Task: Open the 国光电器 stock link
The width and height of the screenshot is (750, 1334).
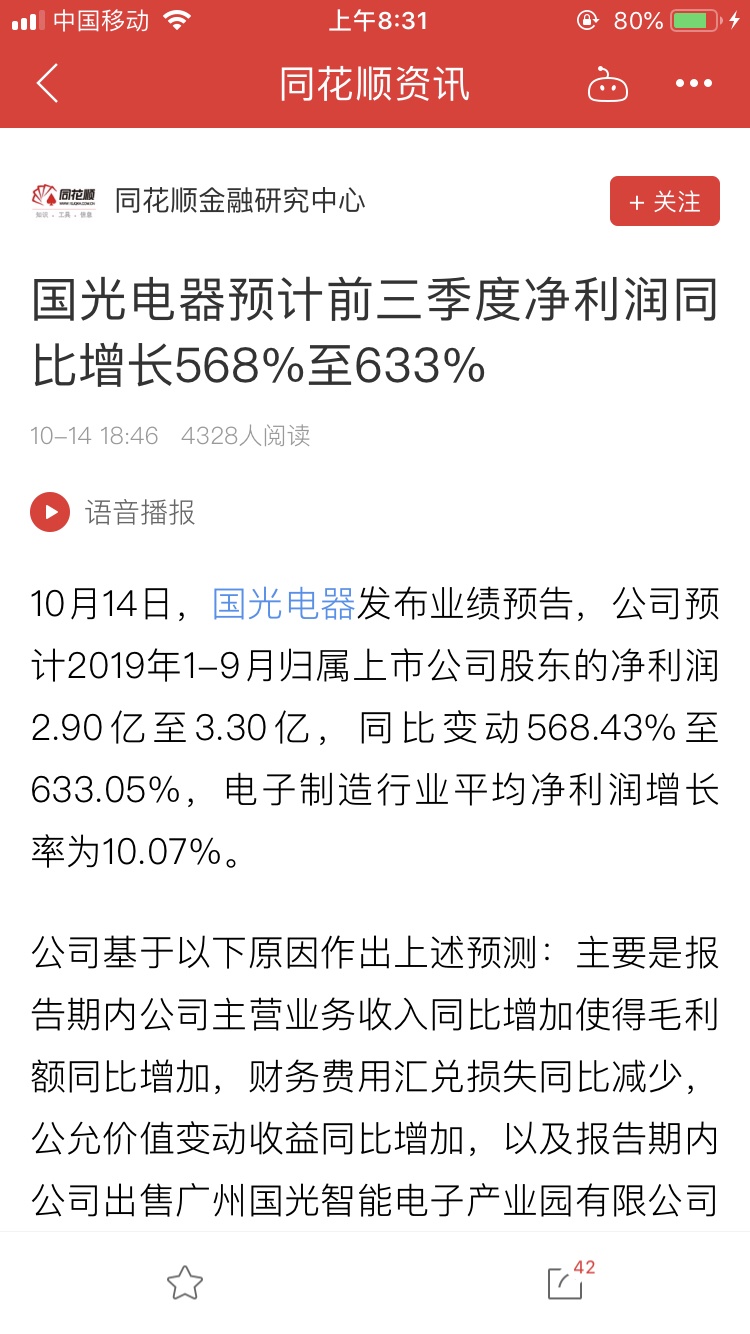Action: 284,605
